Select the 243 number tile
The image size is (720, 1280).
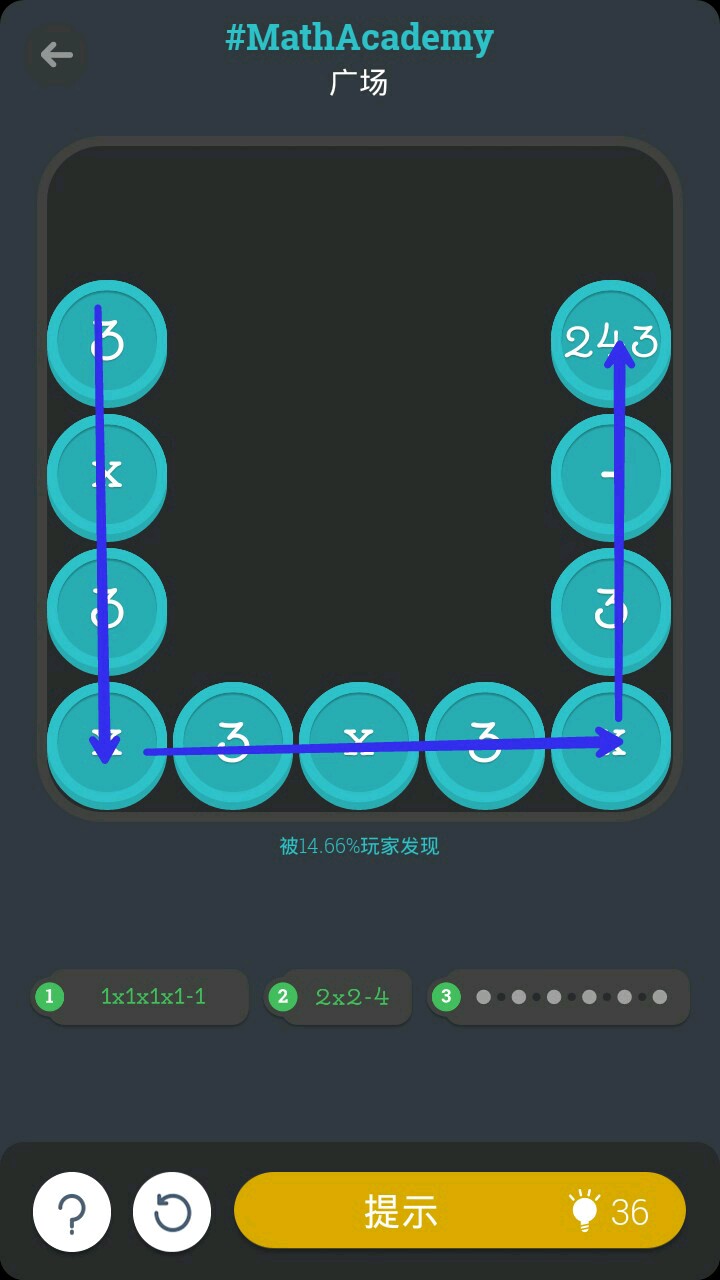[611, 341]
